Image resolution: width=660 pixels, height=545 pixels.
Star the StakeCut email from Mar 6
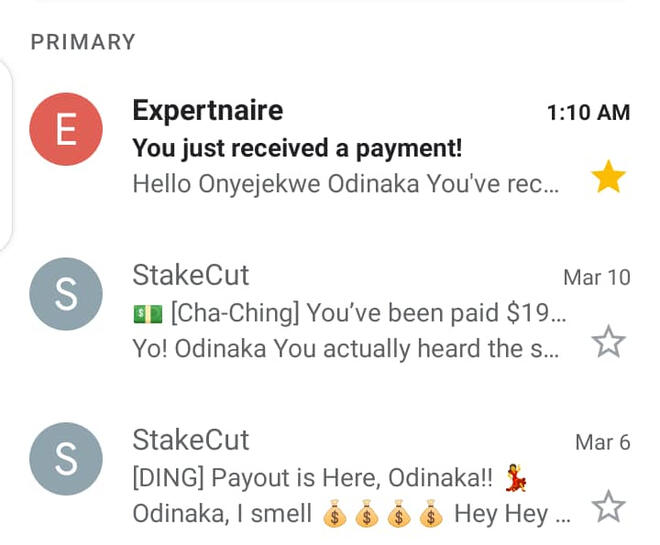pos(608,506)
